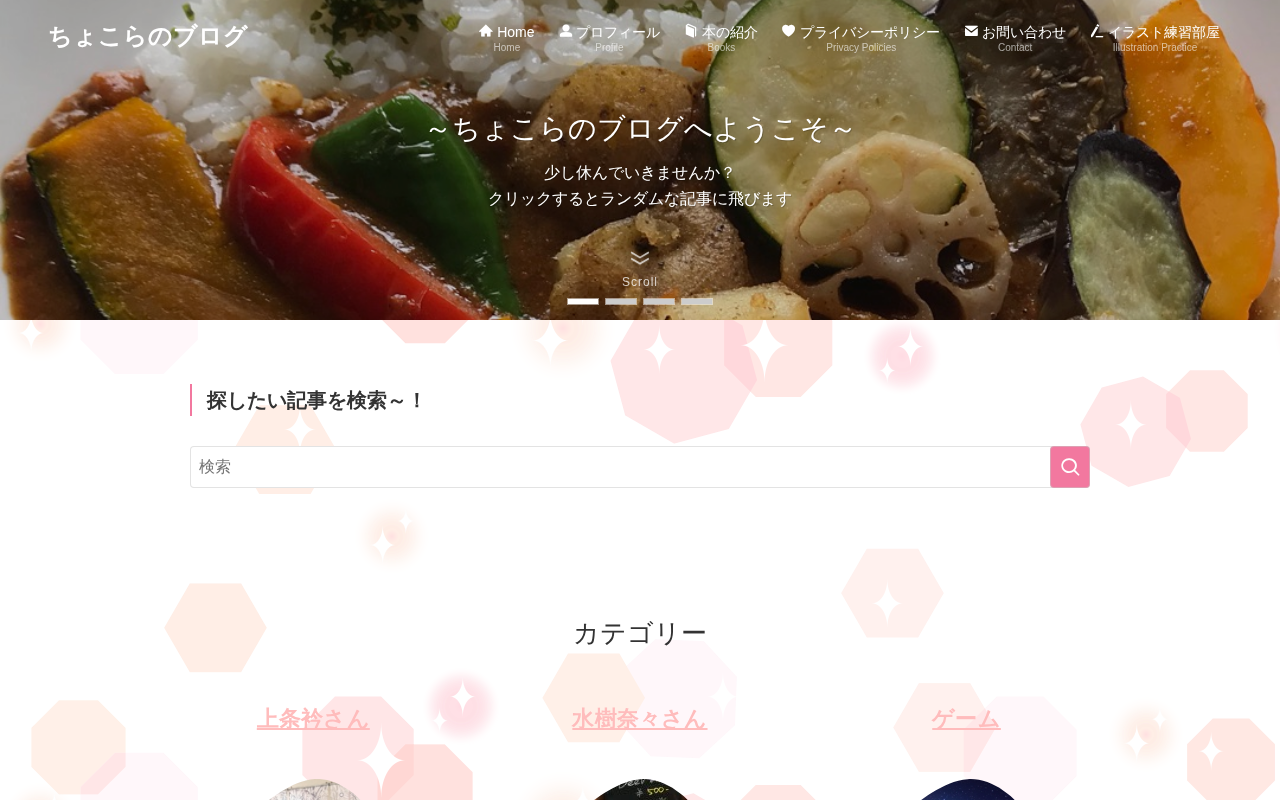Visit the イラスト練習部屋 page
Screen dimensions: 1280x800
1155,38
